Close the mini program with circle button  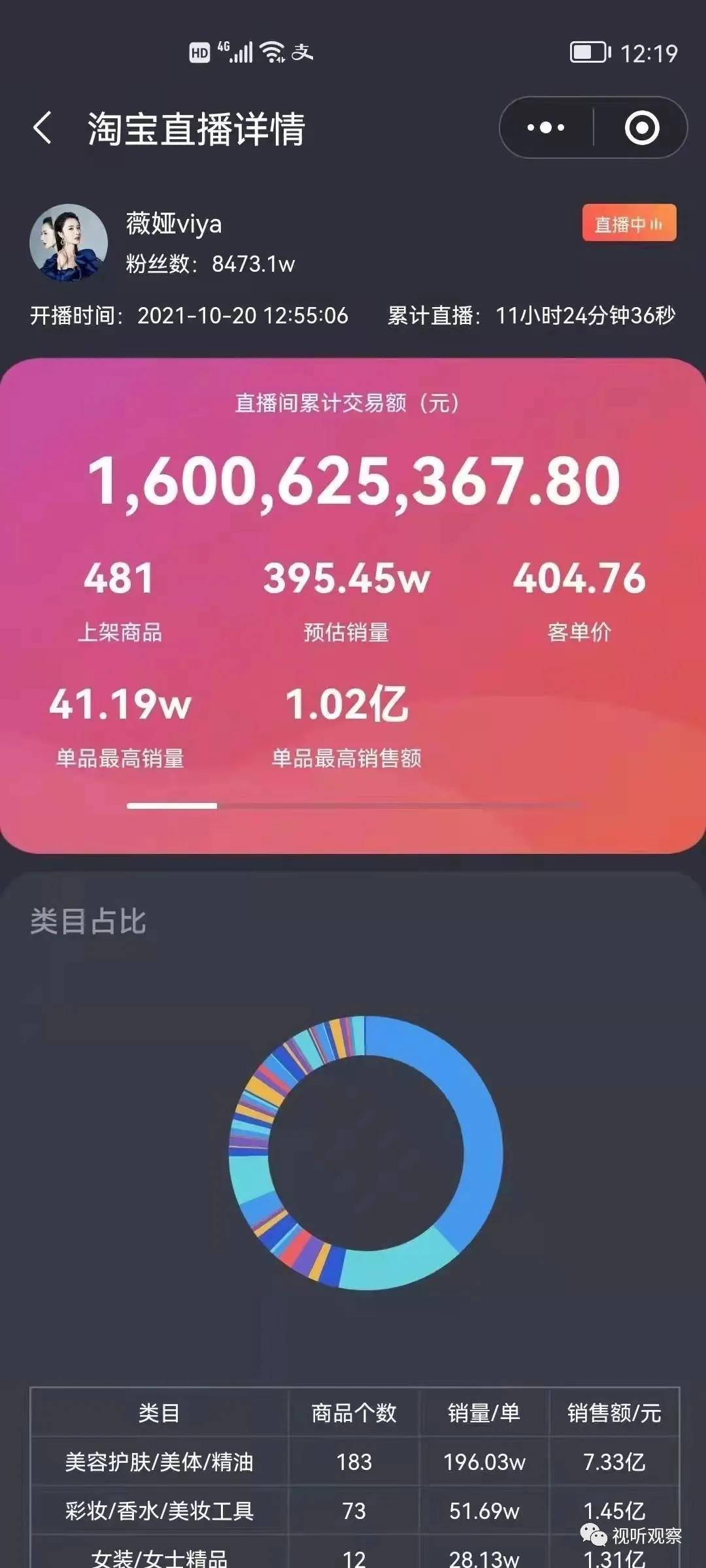641,127
